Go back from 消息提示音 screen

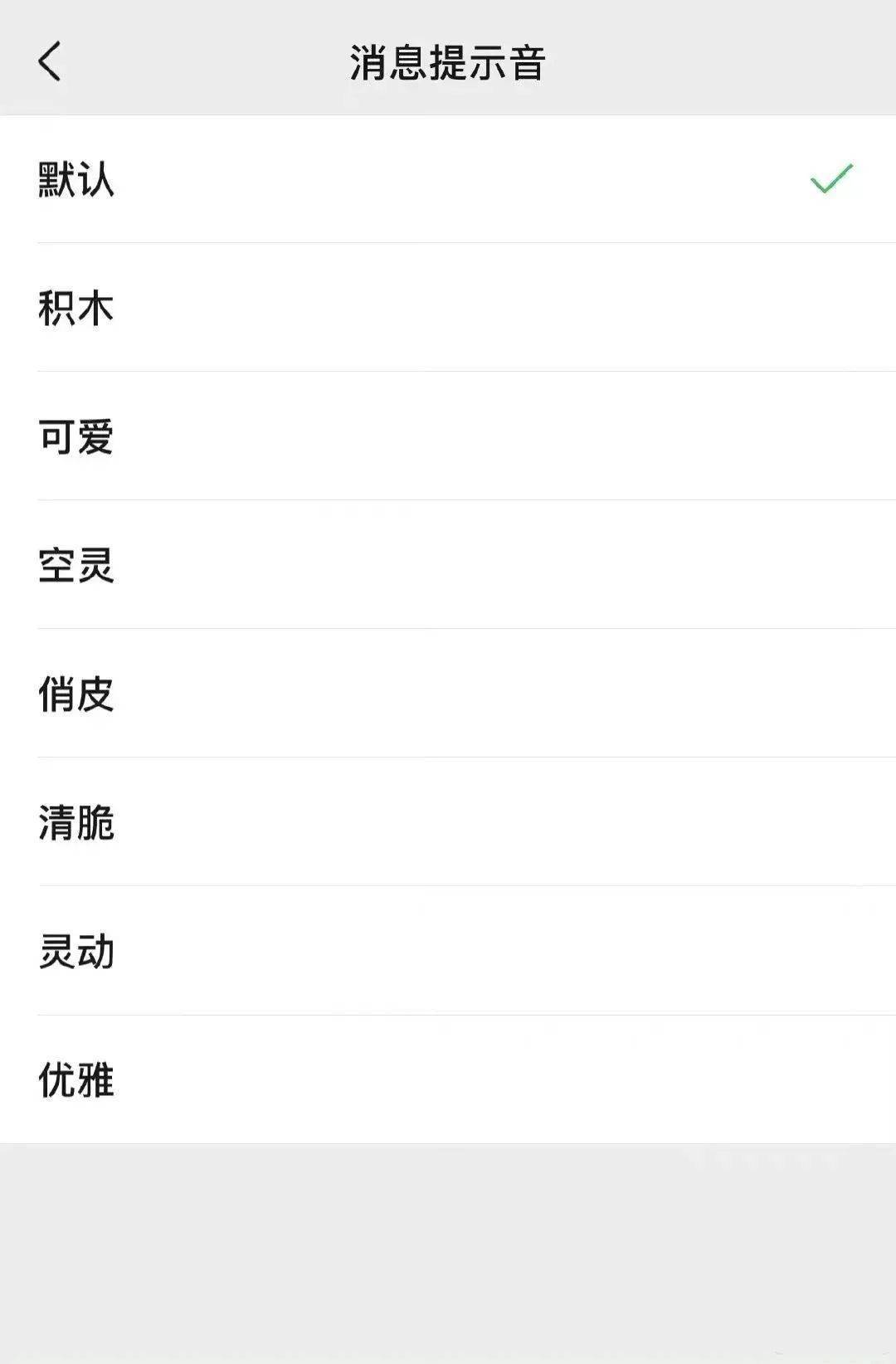click(x=50, y=62)
